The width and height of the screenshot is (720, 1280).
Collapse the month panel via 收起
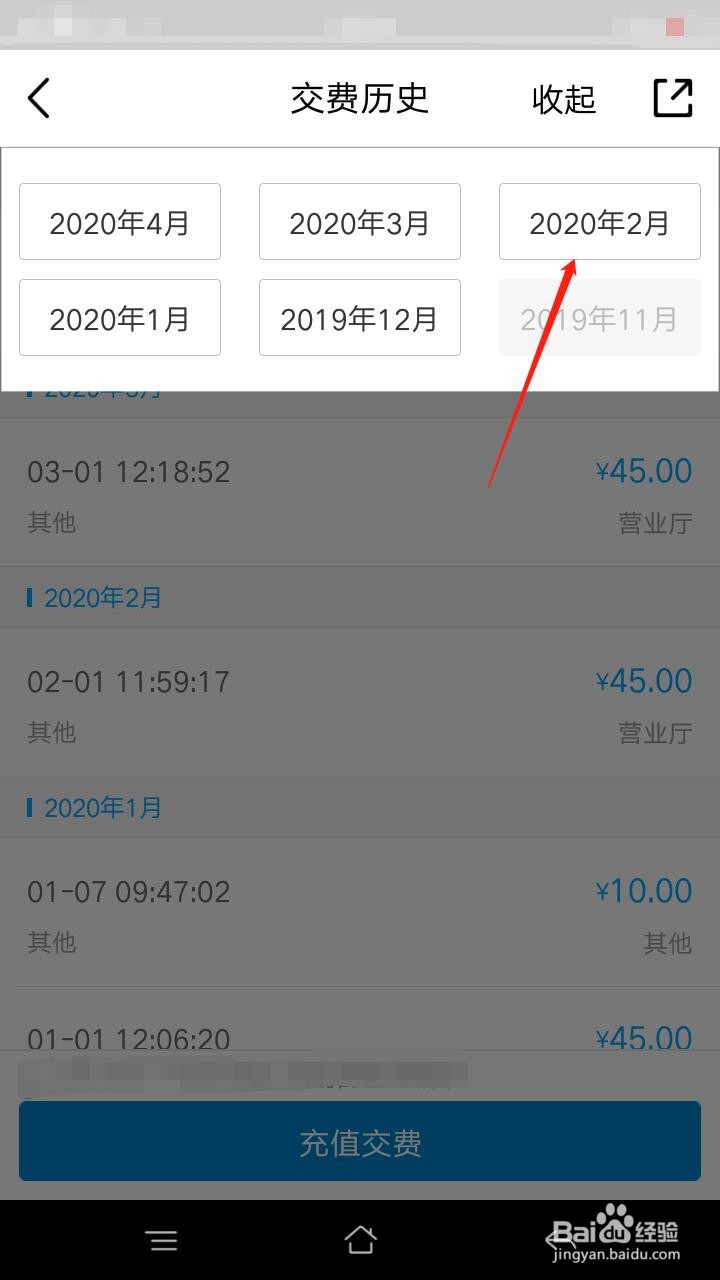563,99
